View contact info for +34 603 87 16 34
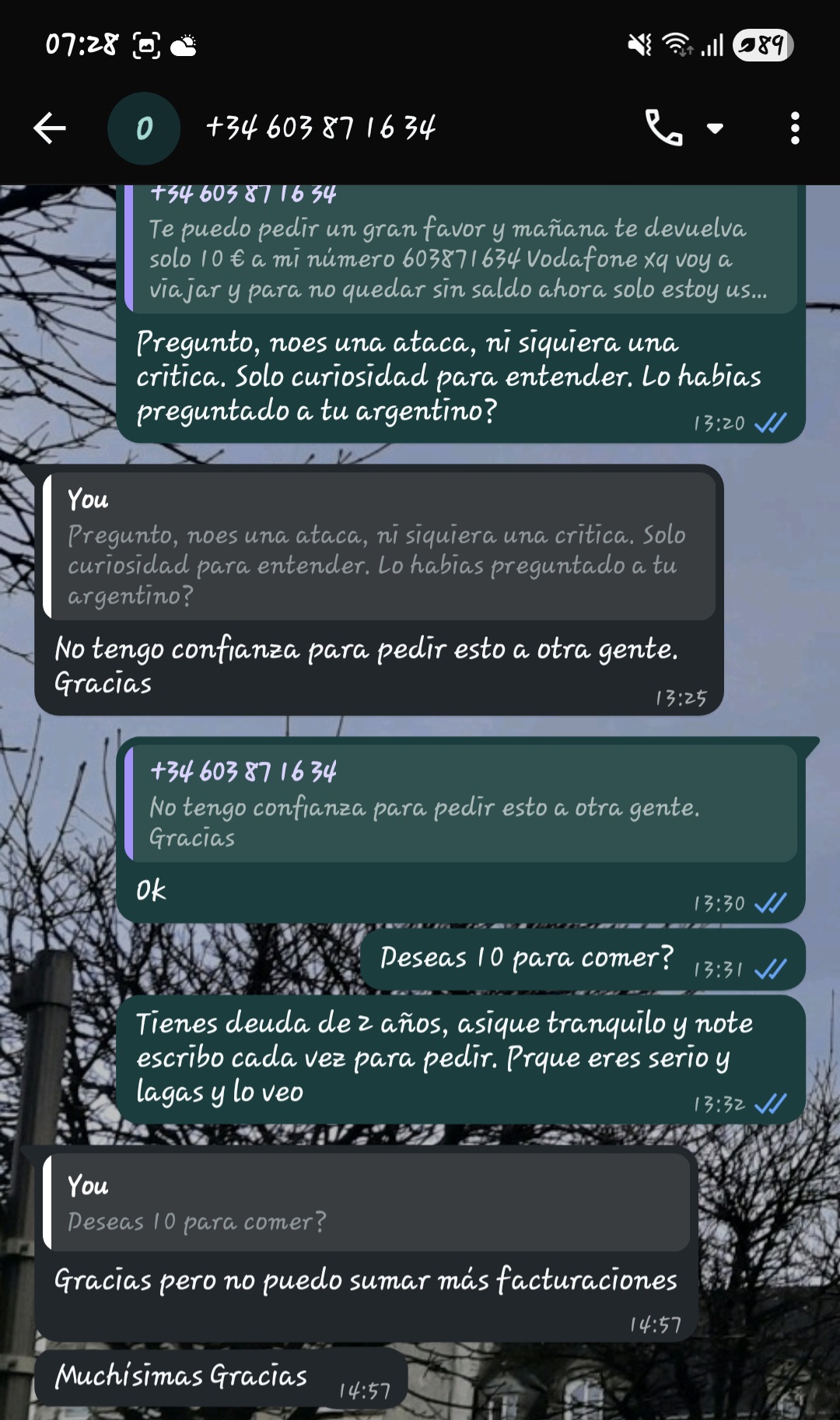The width and height of the screenshot is (840, 1420). tap(320, 128)
